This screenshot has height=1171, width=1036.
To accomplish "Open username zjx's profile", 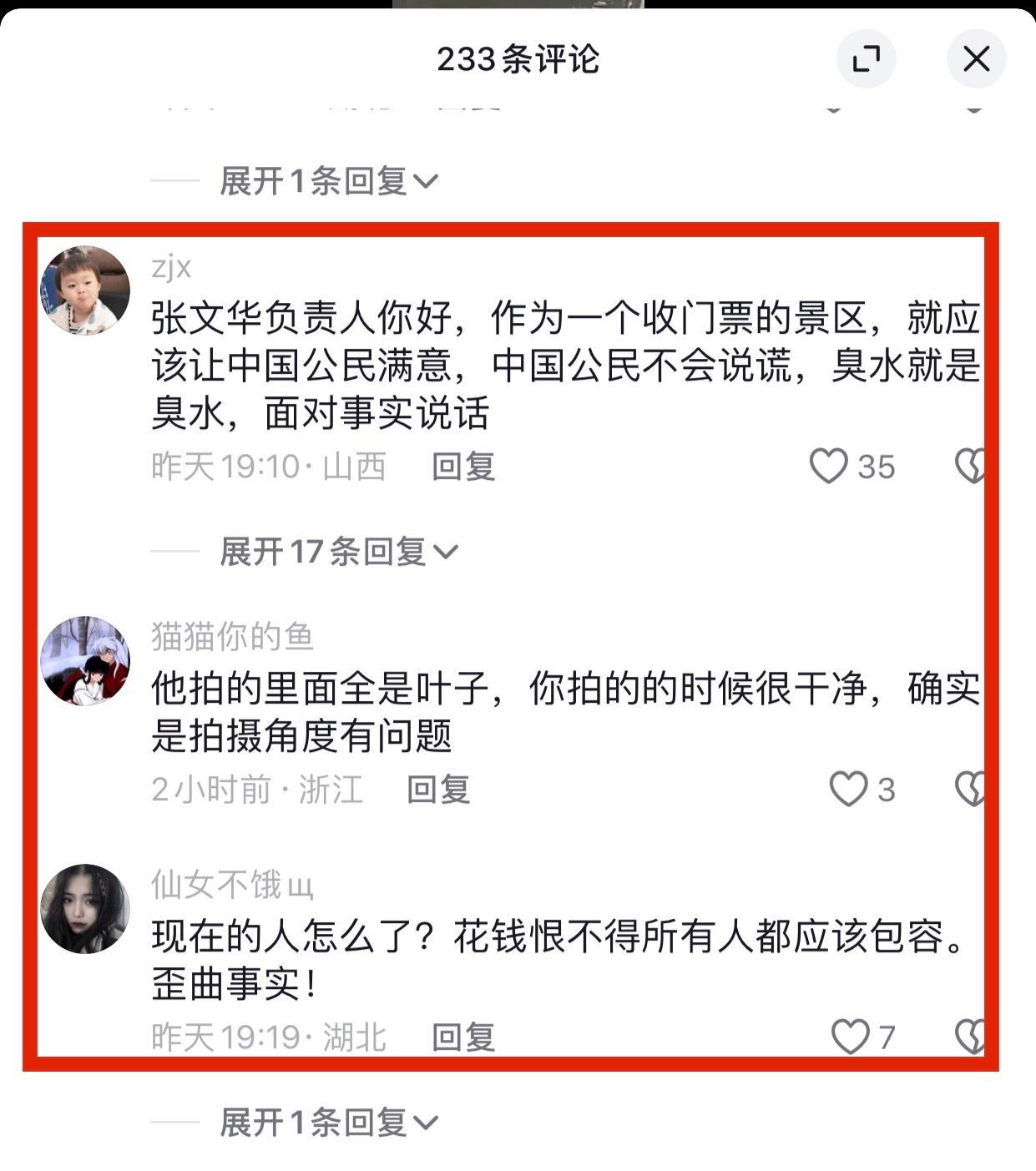I will [x=171, y=267].
